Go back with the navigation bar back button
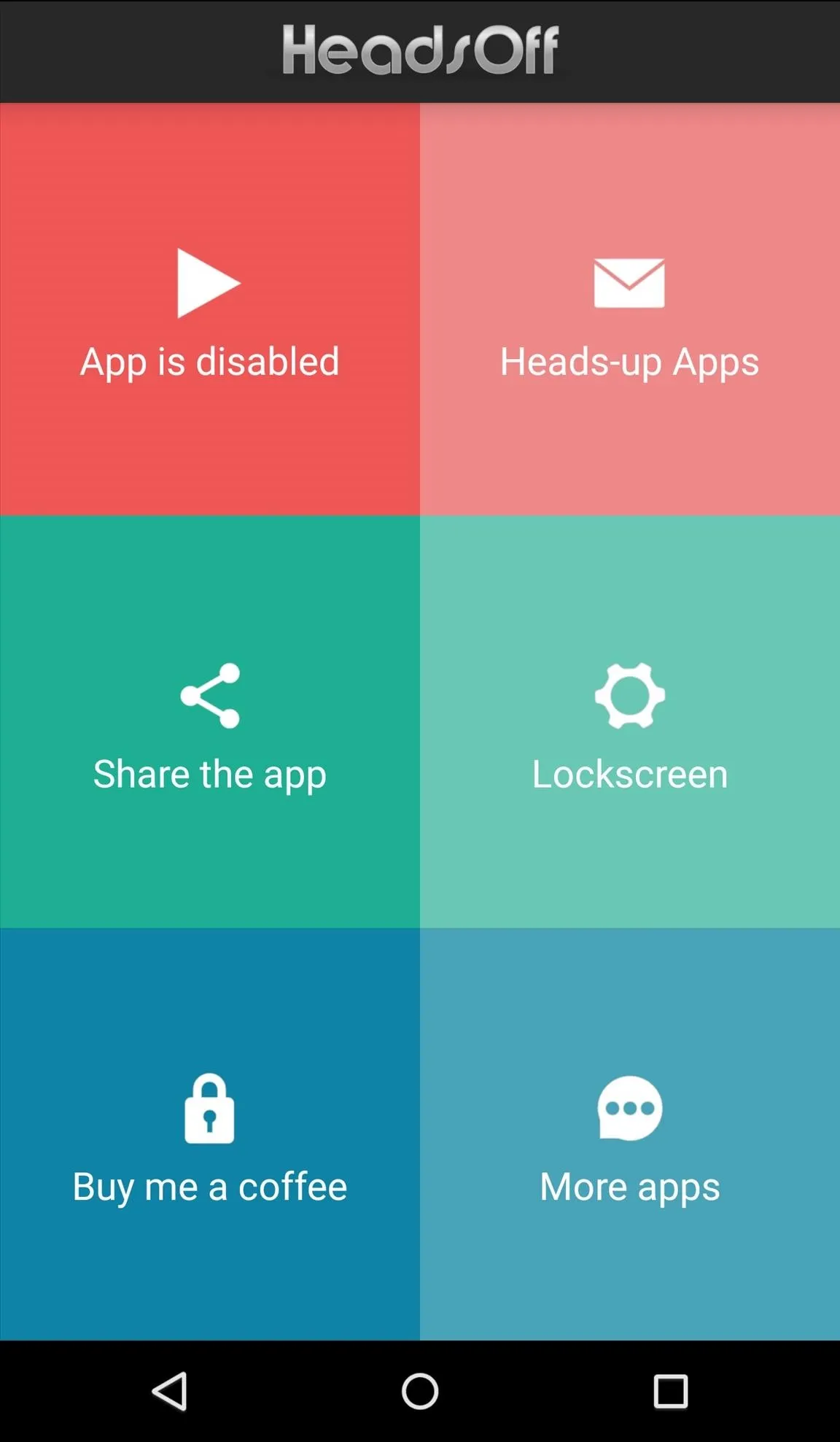Image resolution: width=840 pixels, height=1442 pixels. click(169, 1391)
